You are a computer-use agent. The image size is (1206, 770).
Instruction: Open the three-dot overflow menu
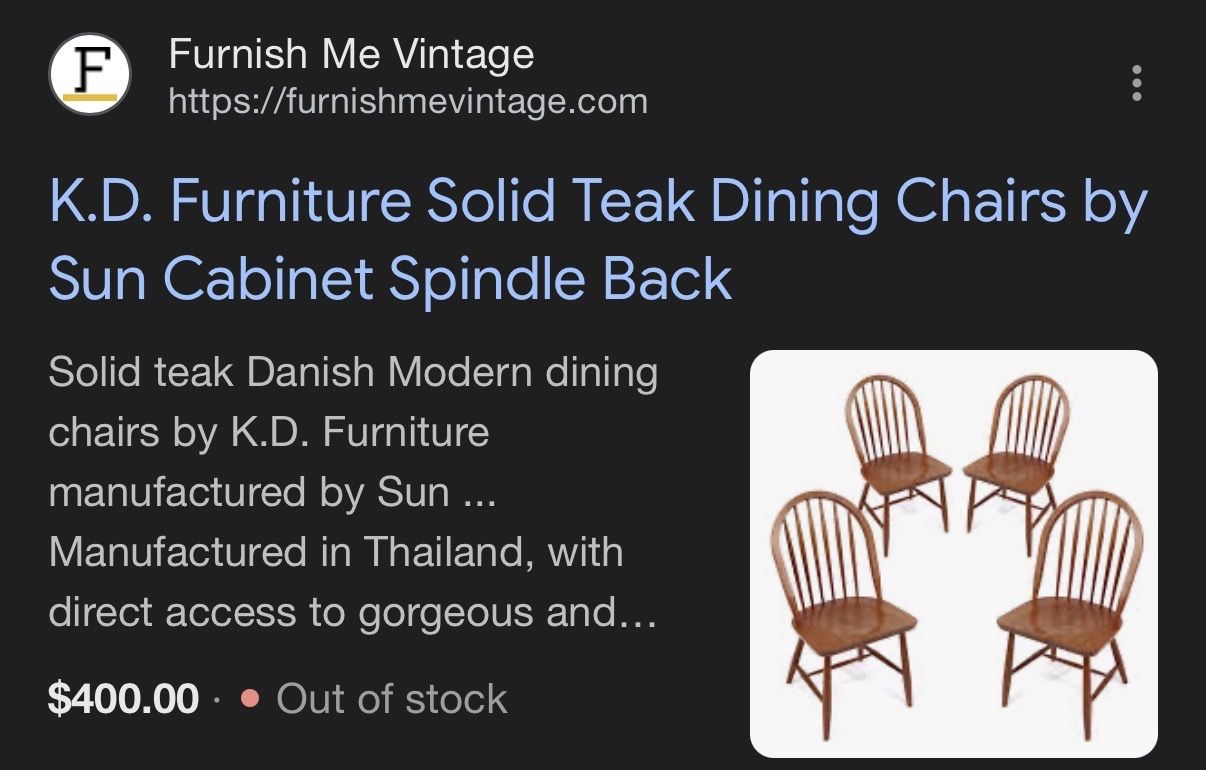click(1135, 84)
